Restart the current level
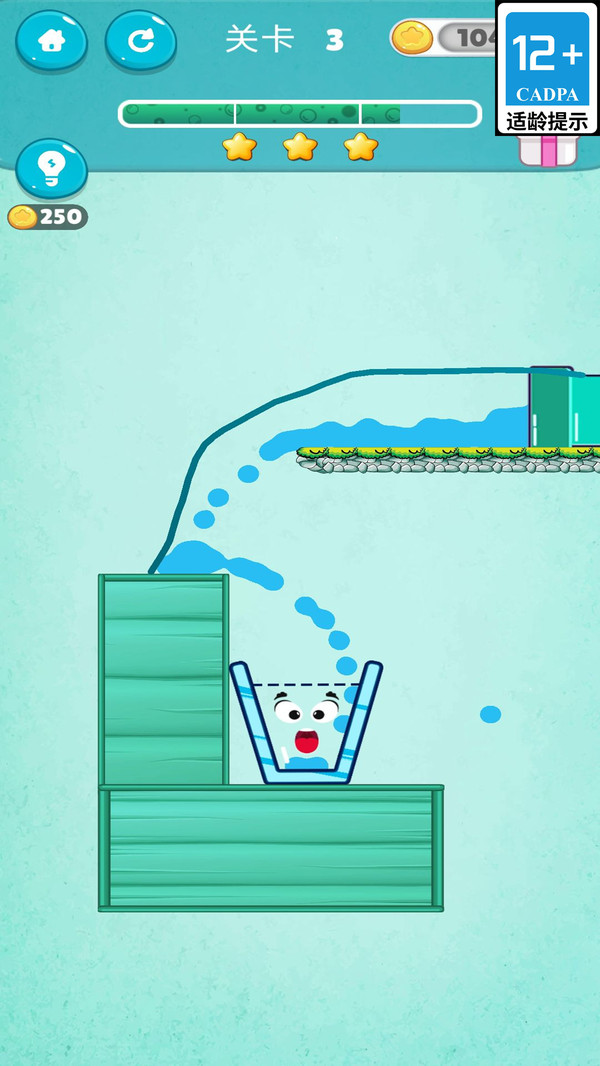Screen dimensions: 600x1066 pos(141,41)
